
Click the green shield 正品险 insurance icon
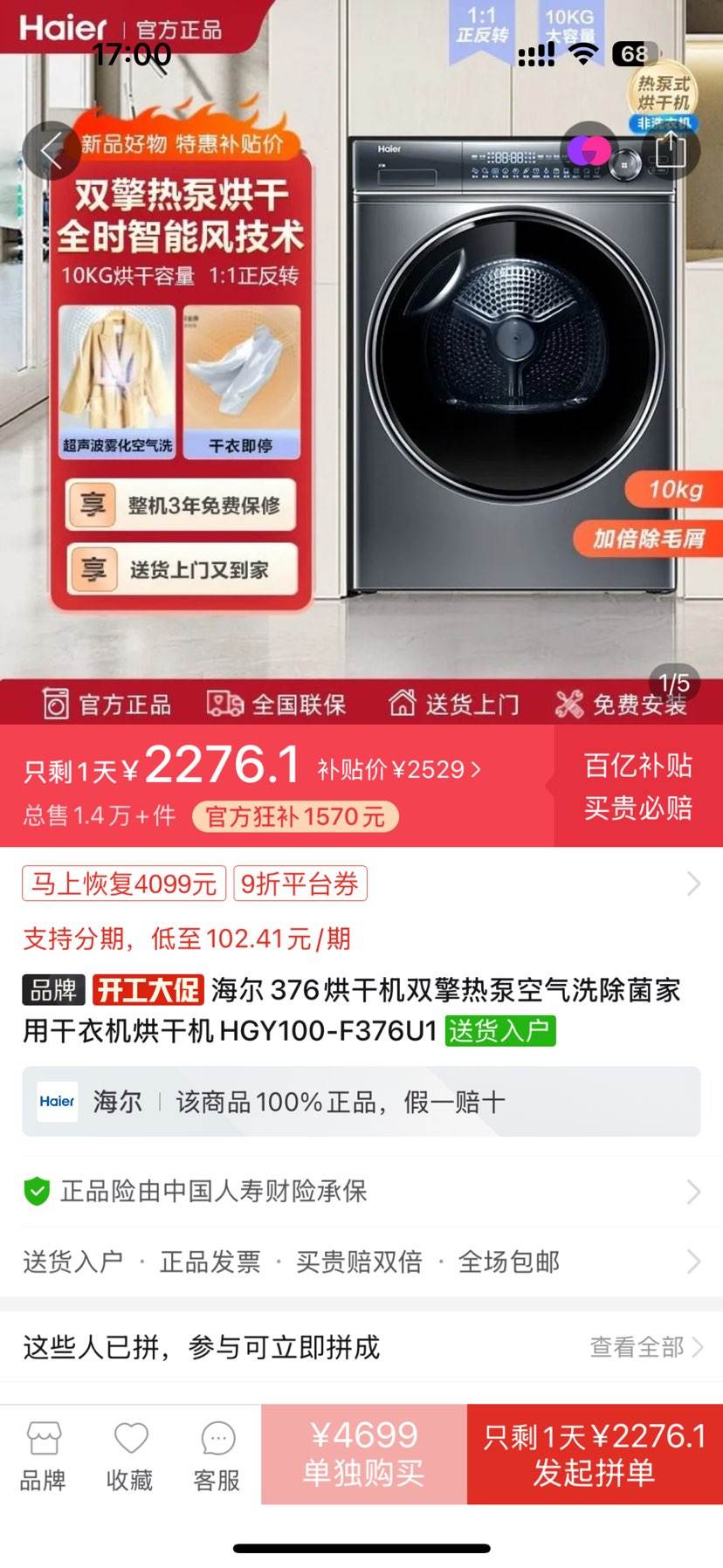pyautogui.click(x=38, y=1191)
